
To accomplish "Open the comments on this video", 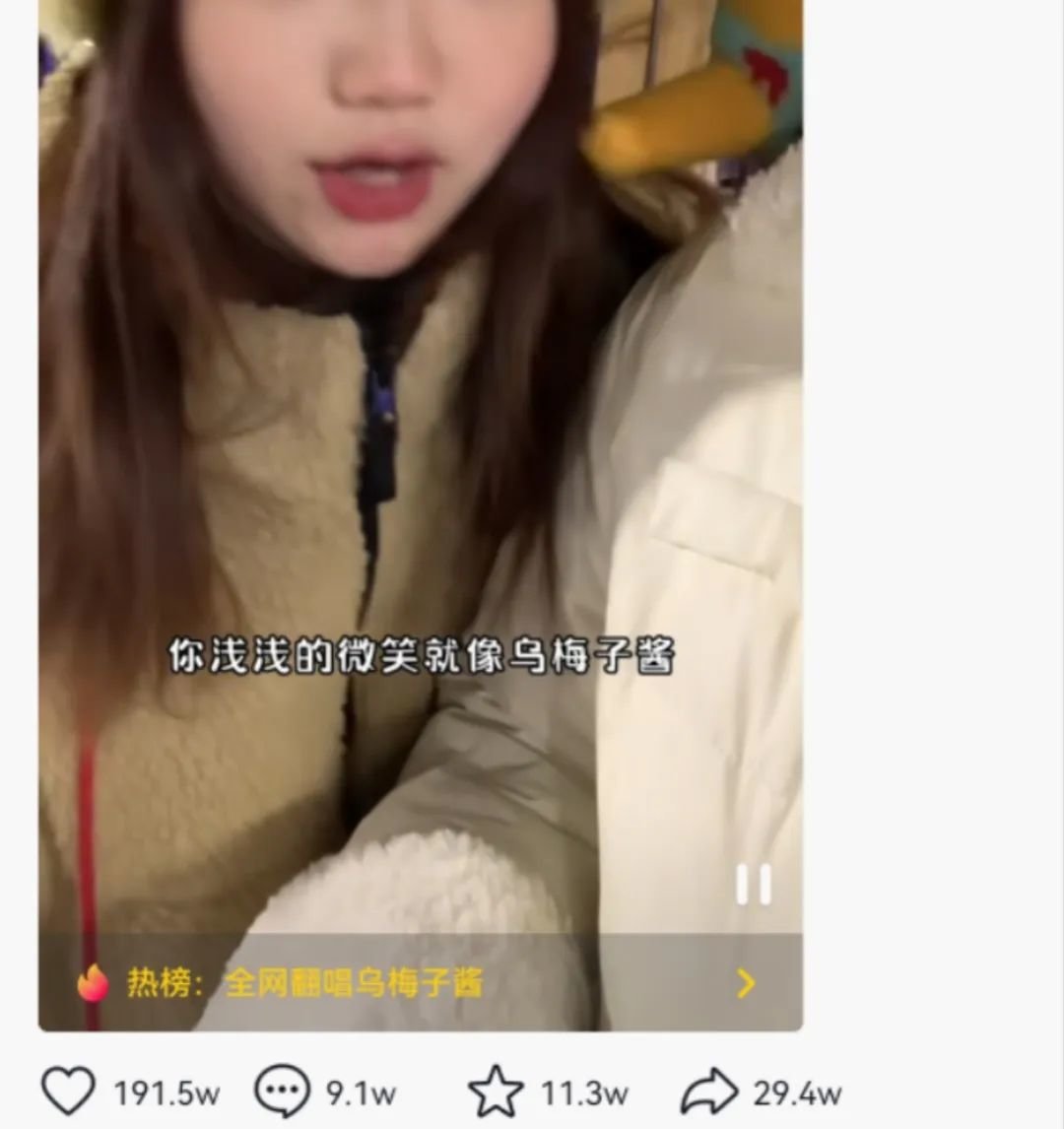I will 282,1092.
